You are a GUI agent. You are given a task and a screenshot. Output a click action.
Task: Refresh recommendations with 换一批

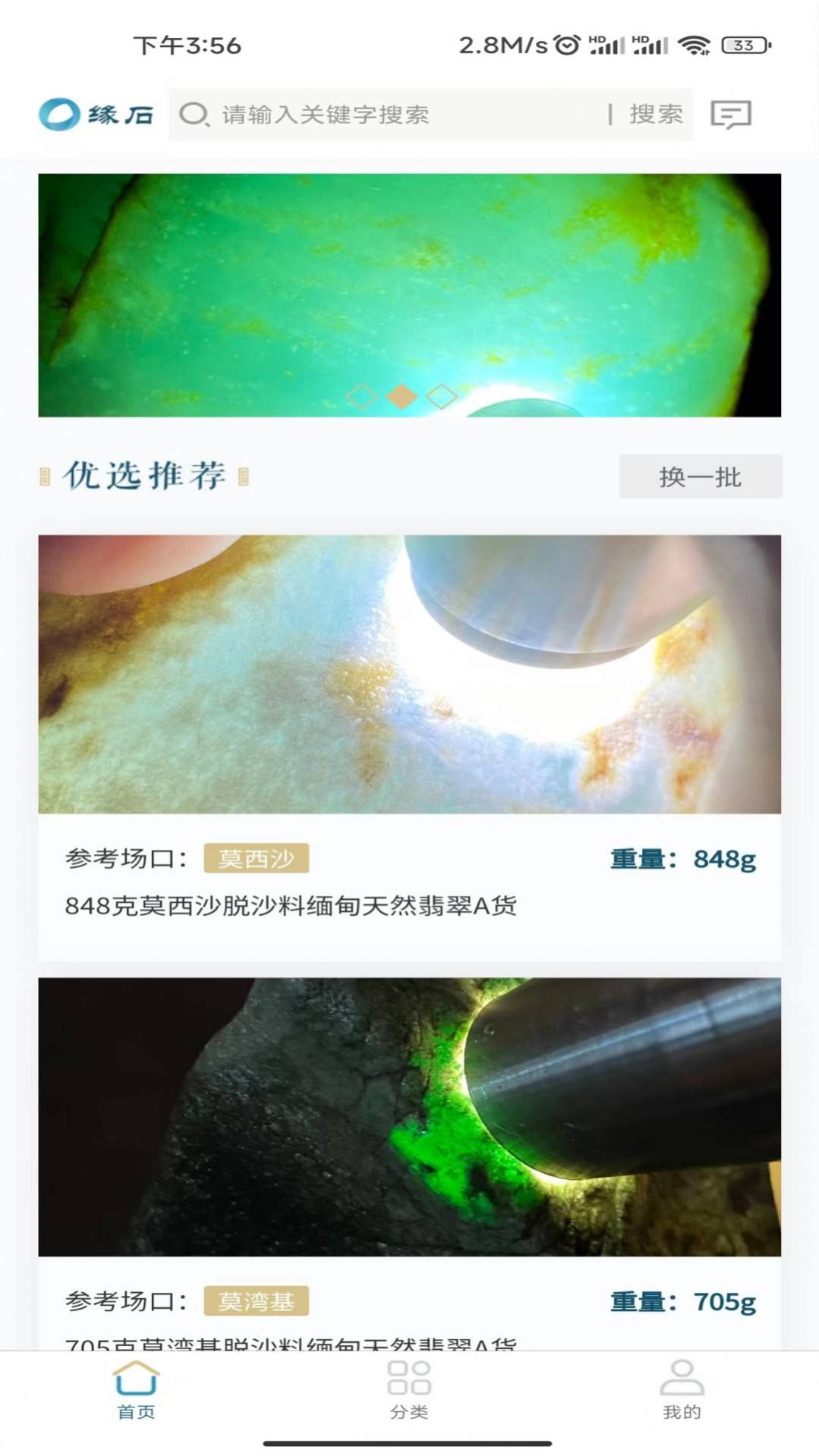[700, 476]
